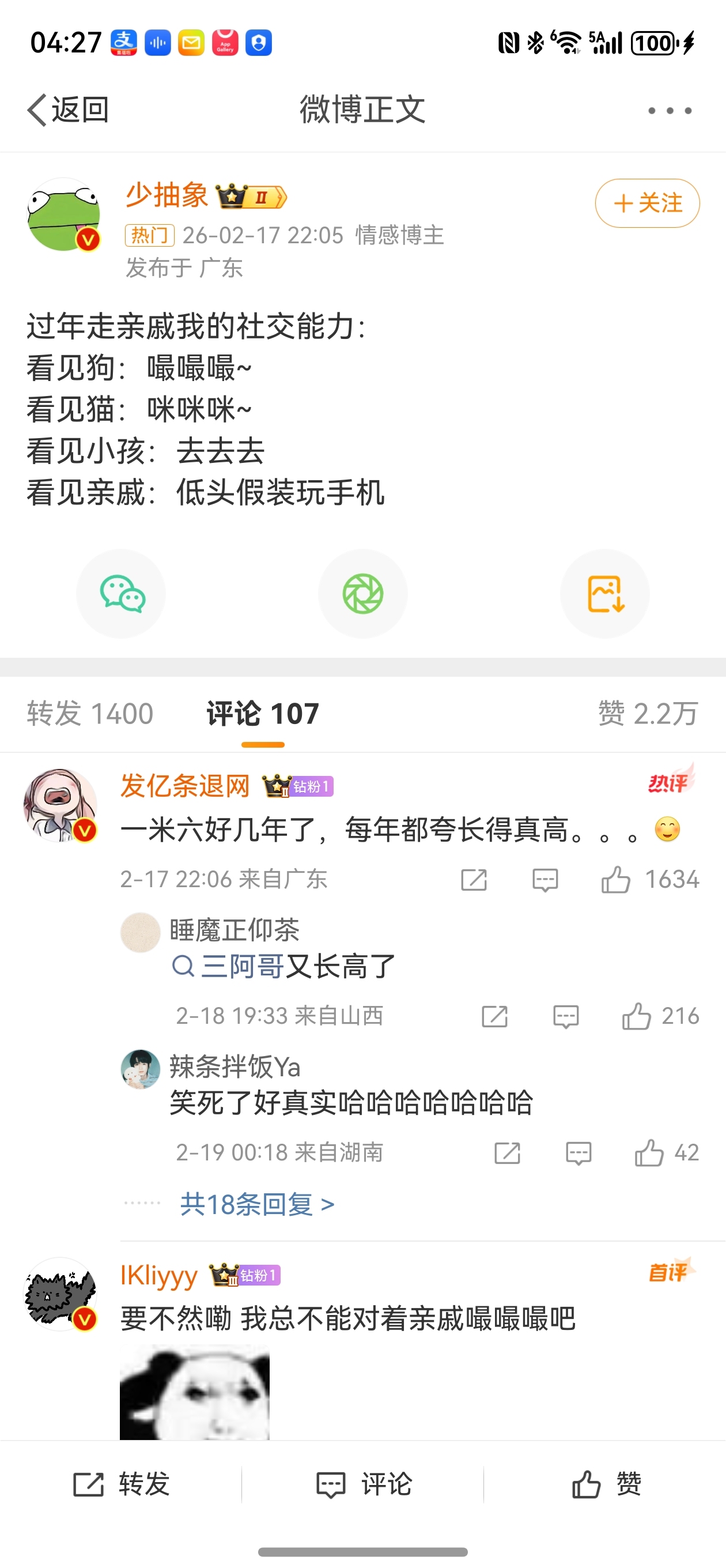
Task: Switch to the 转发 1400 tab
Action: click(x=90, y=714)
